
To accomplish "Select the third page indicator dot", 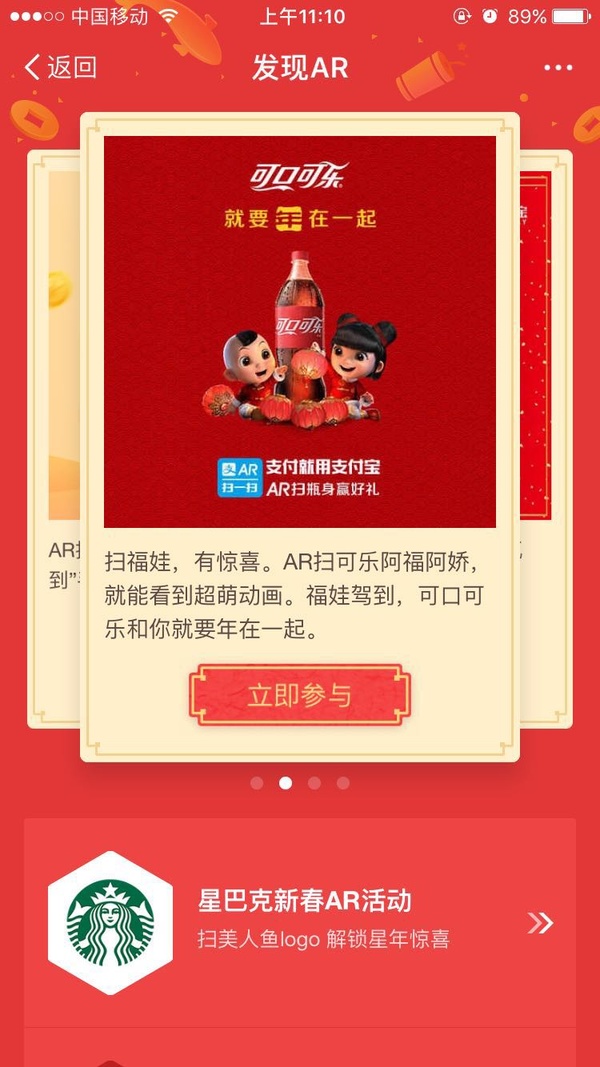I will 314,783.
